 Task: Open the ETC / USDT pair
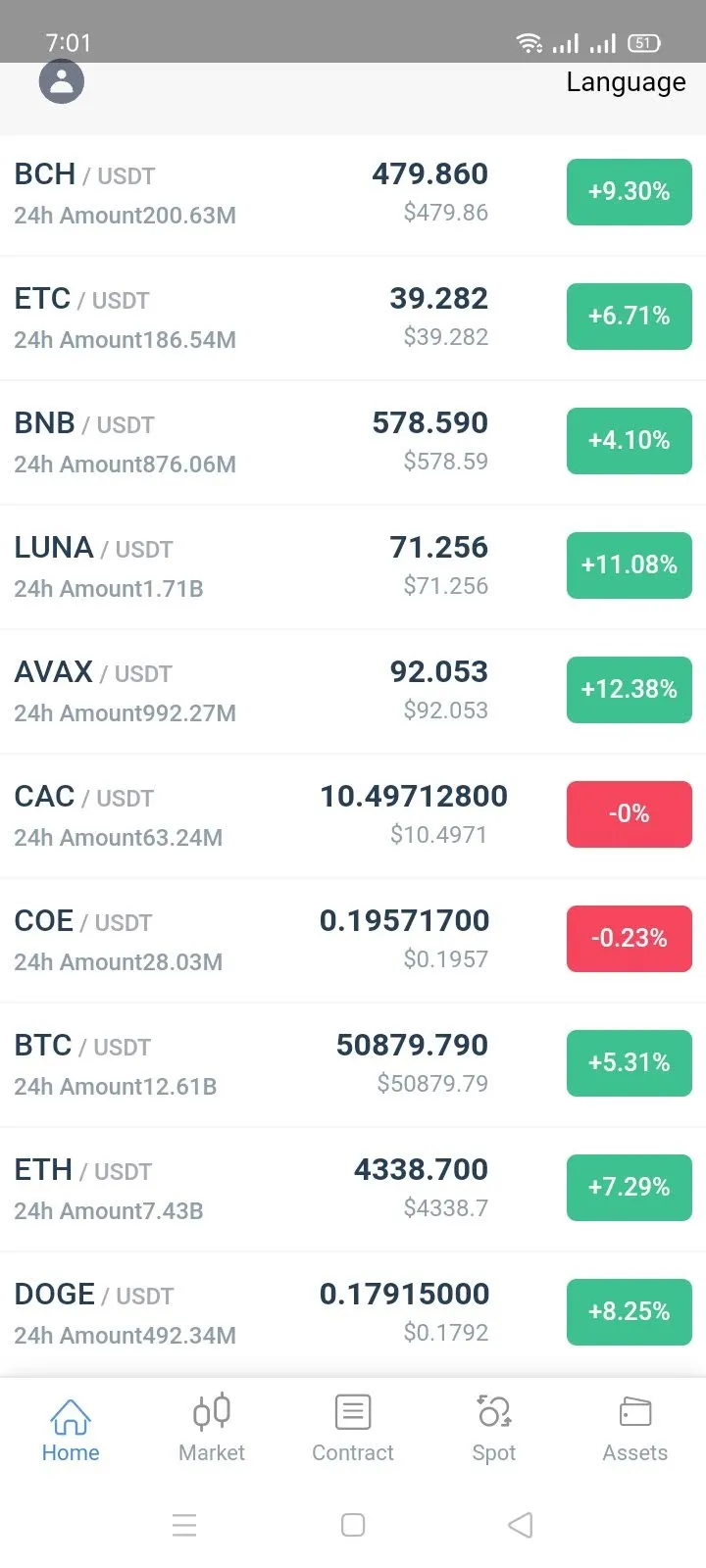[x=353, y=318]
